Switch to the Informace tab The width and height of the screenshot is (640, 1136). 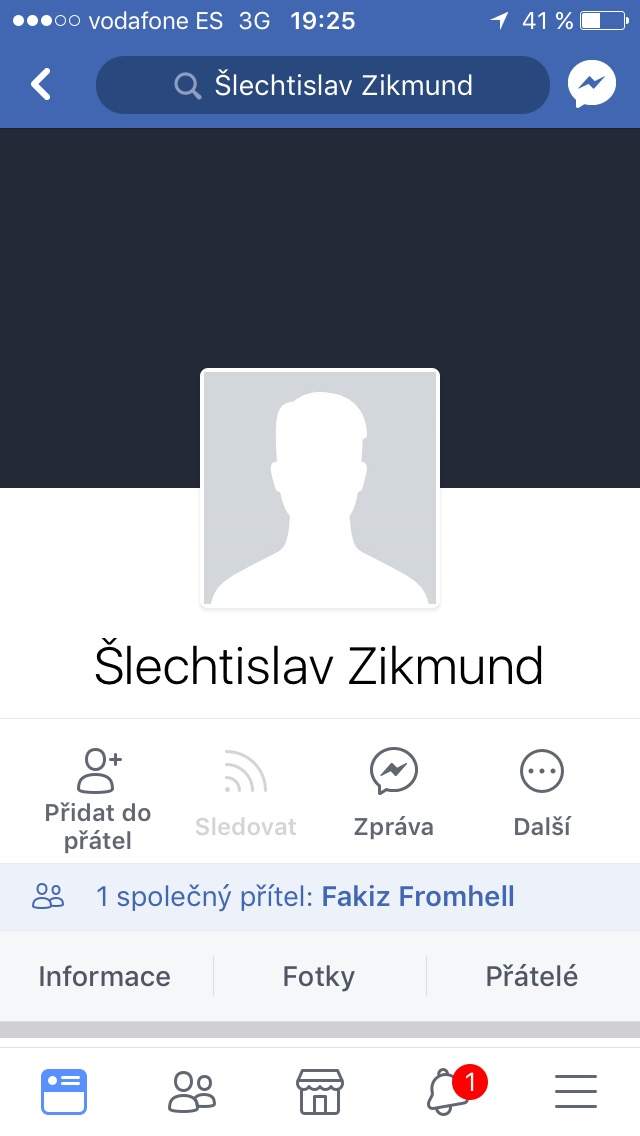click(104, 976)
